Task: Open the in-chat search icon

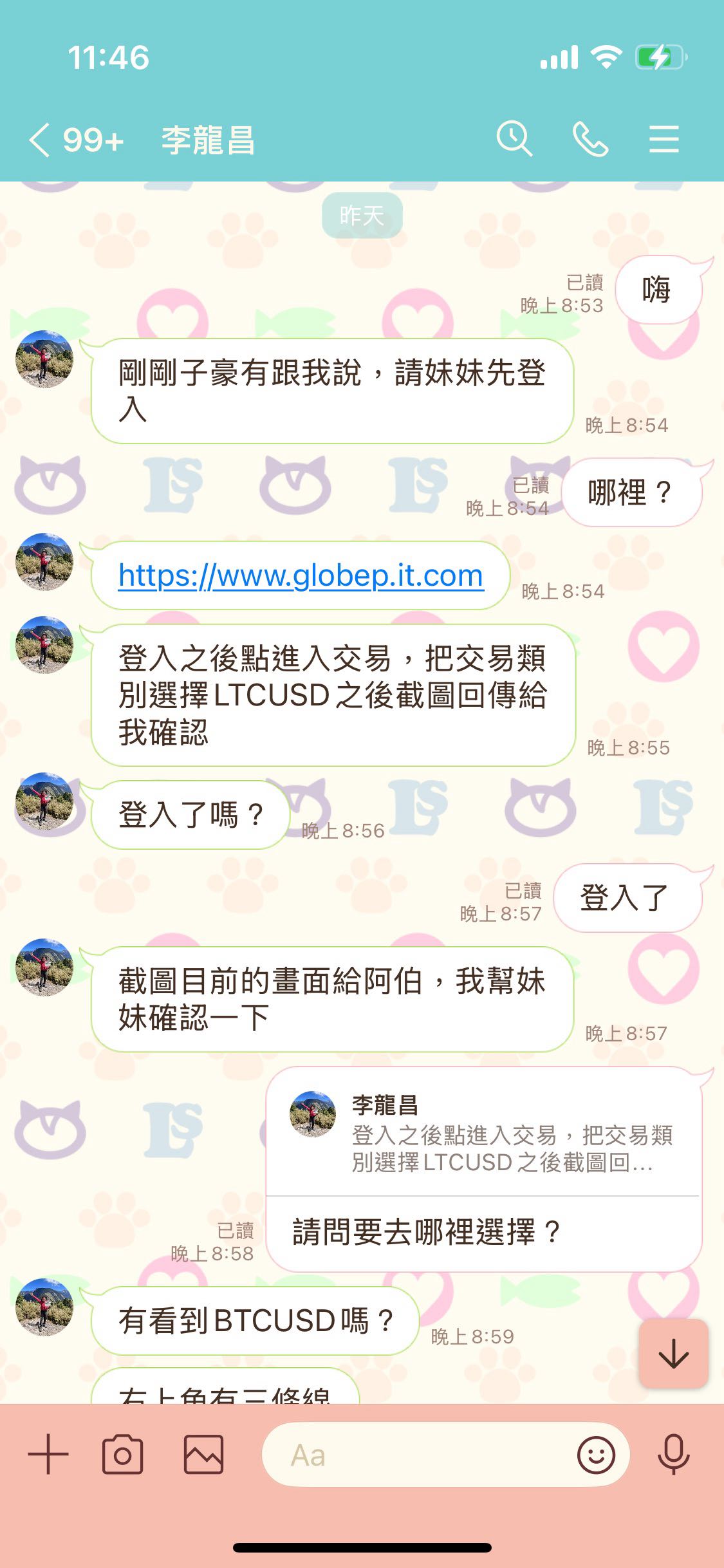Action: (514, 138)
